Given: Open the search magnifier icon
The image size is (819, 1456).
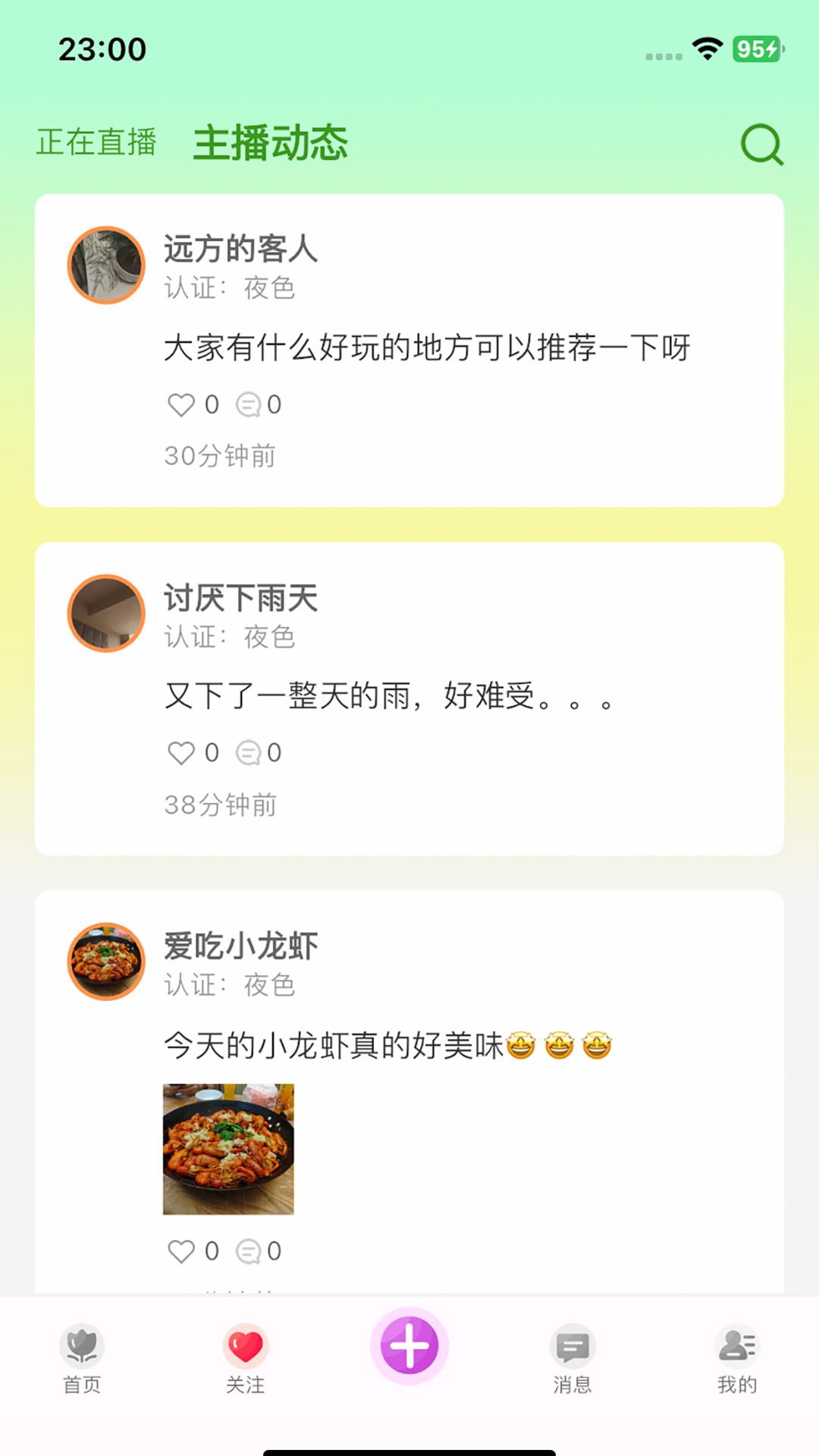Looking at the screenshot, I should [x=762, y=144].
